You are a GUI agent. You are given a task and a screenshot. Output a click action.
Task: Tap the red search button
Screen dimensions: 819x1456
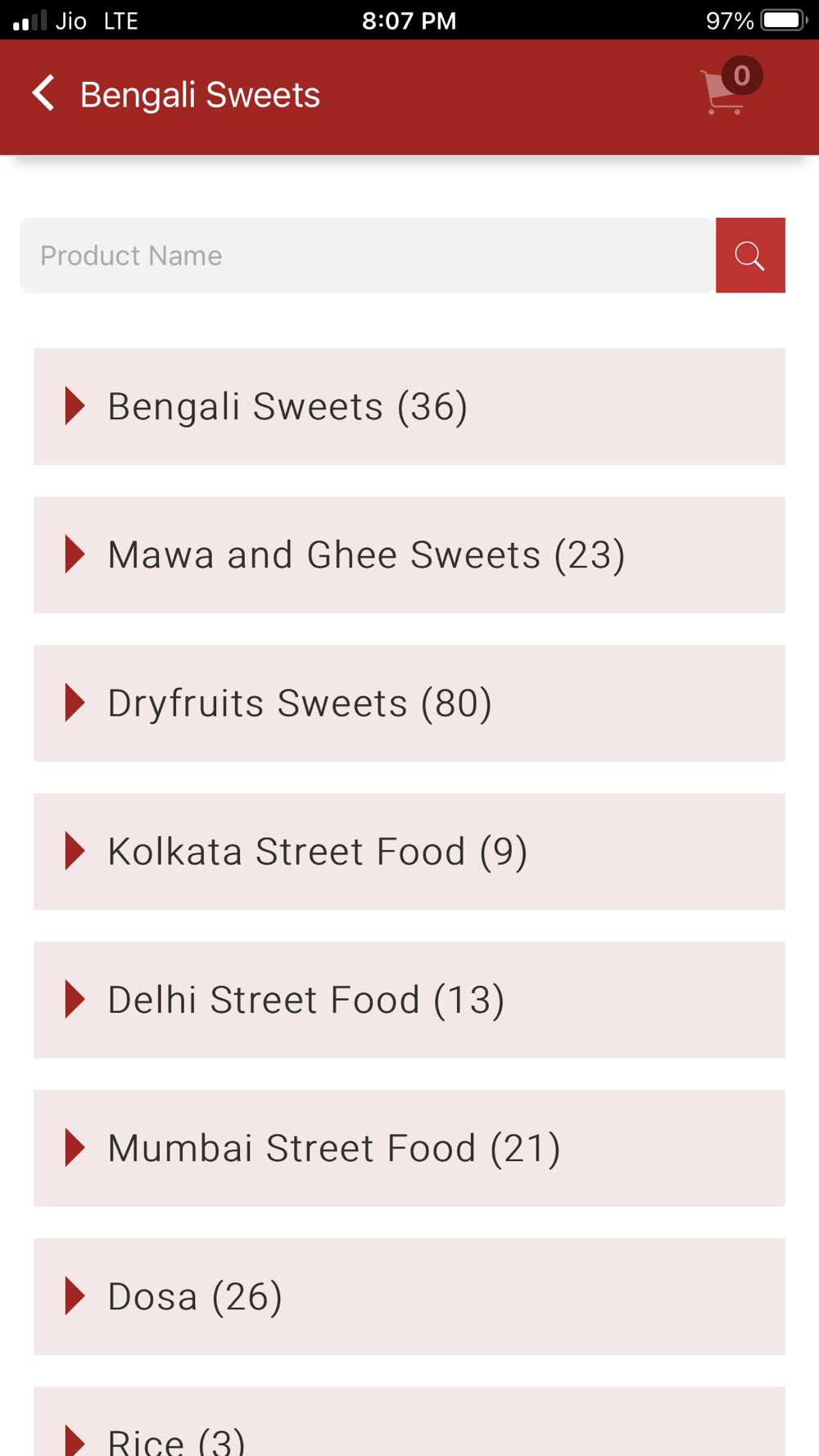point(750,255)
